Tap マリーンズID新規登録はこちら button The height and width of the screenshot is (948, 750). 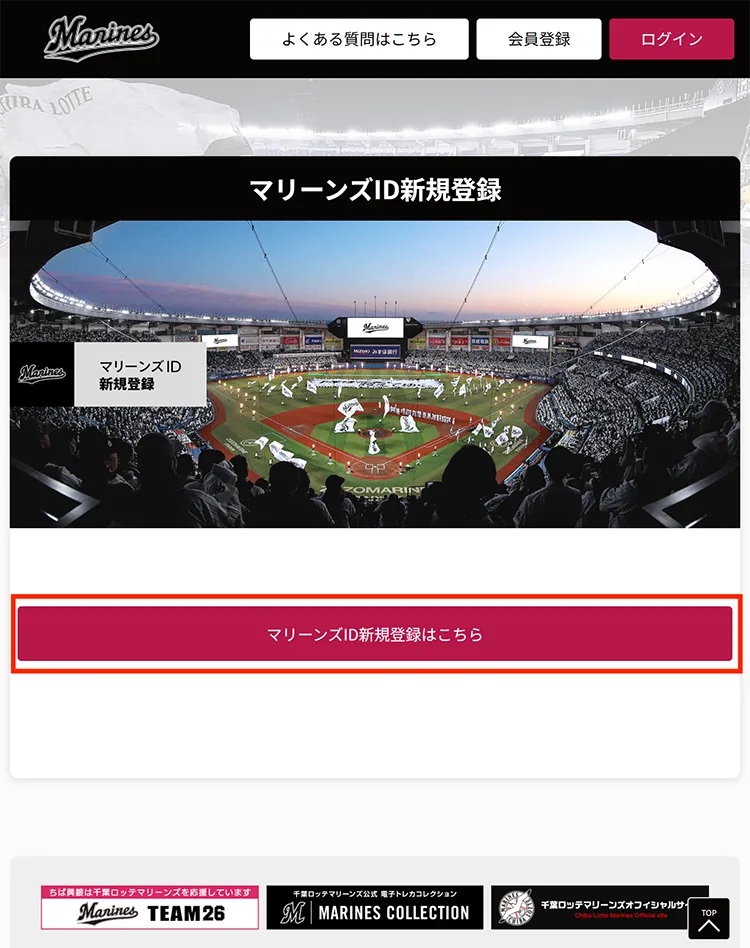375,634
